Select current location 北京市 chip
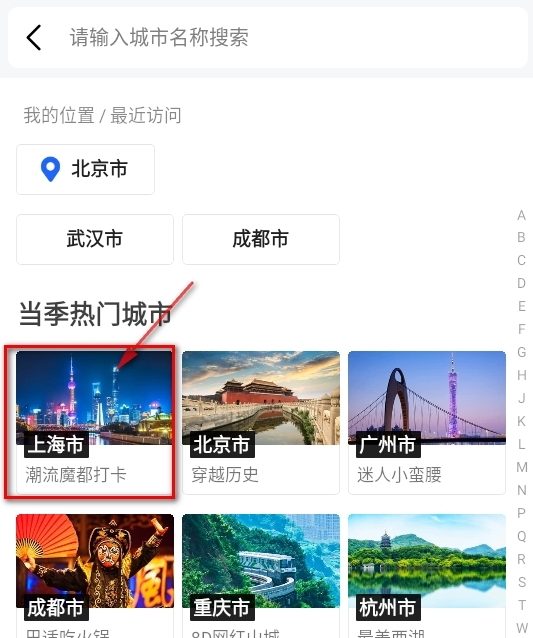This screenshot has height=638, width=533. pyautogui.click(x=85, y=169)
